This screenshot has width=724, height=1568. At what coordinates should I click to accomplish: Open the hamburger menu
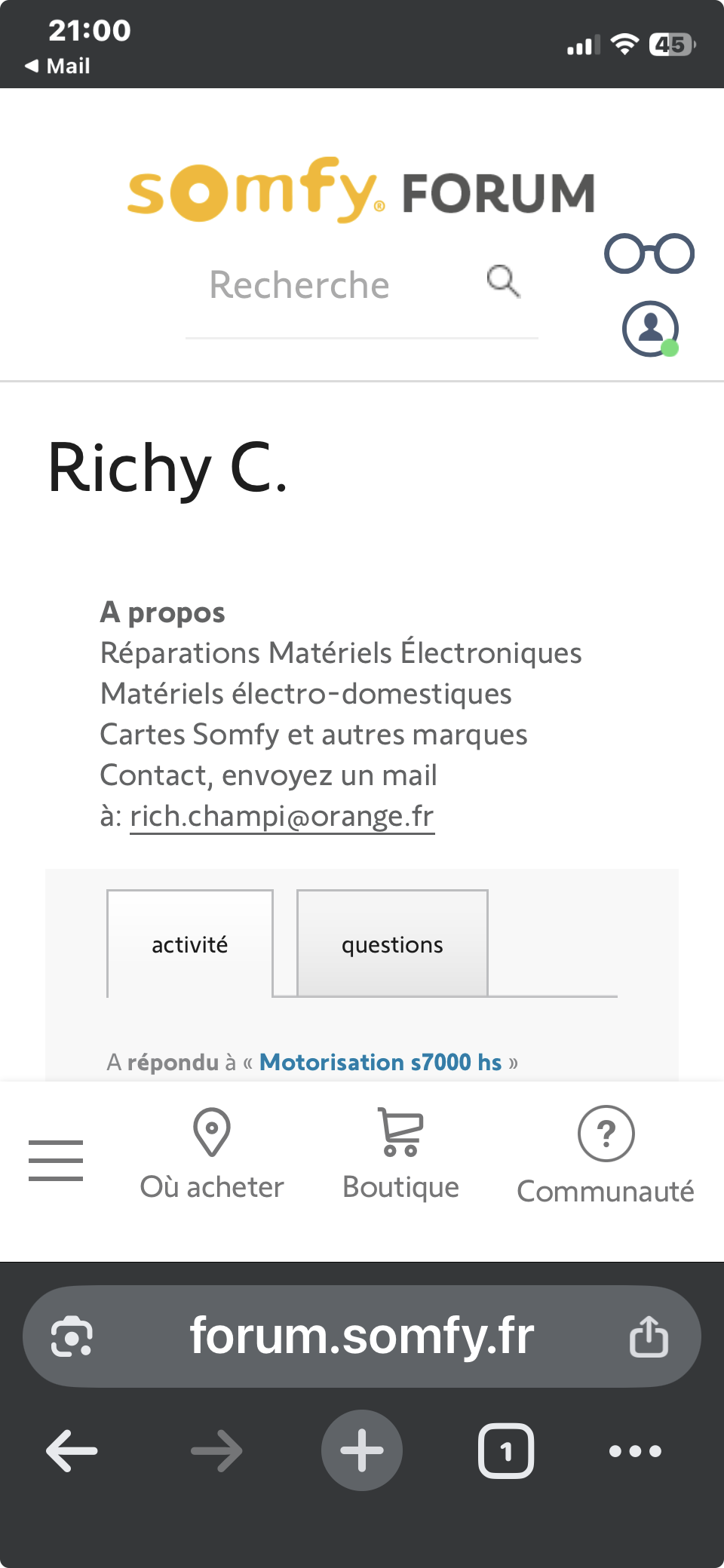(56, 1160)
